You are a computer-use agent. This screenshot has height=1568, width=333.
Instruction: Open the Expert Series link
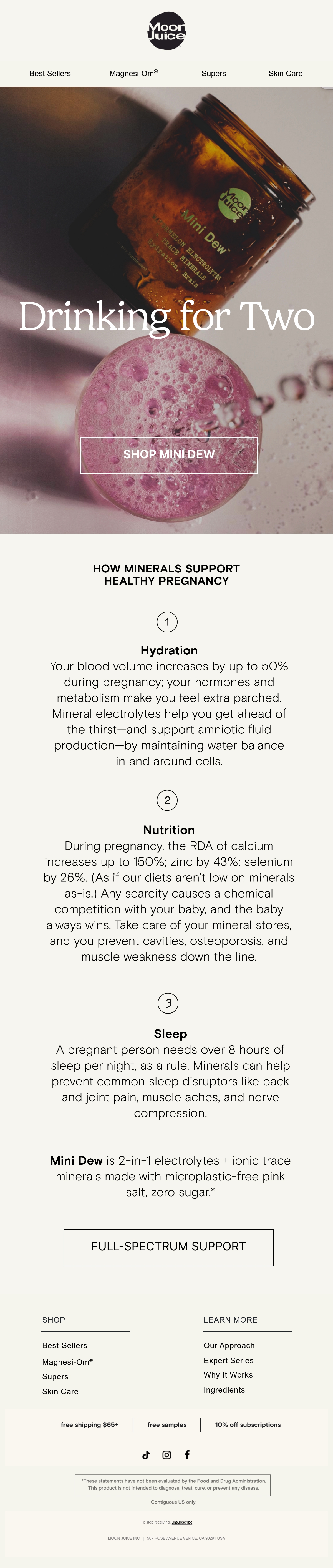(228, 1360)
